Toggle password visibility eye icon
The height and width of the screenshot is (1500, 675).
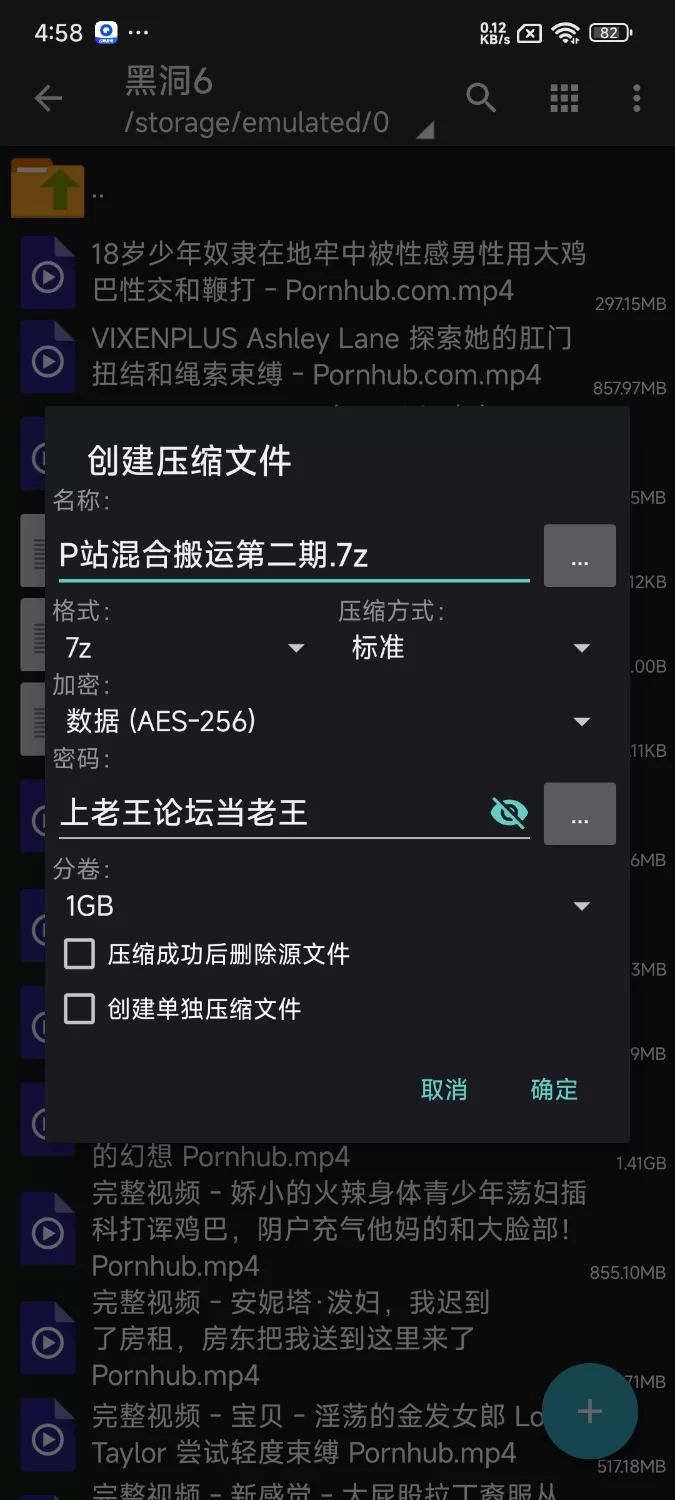[509, 813]
